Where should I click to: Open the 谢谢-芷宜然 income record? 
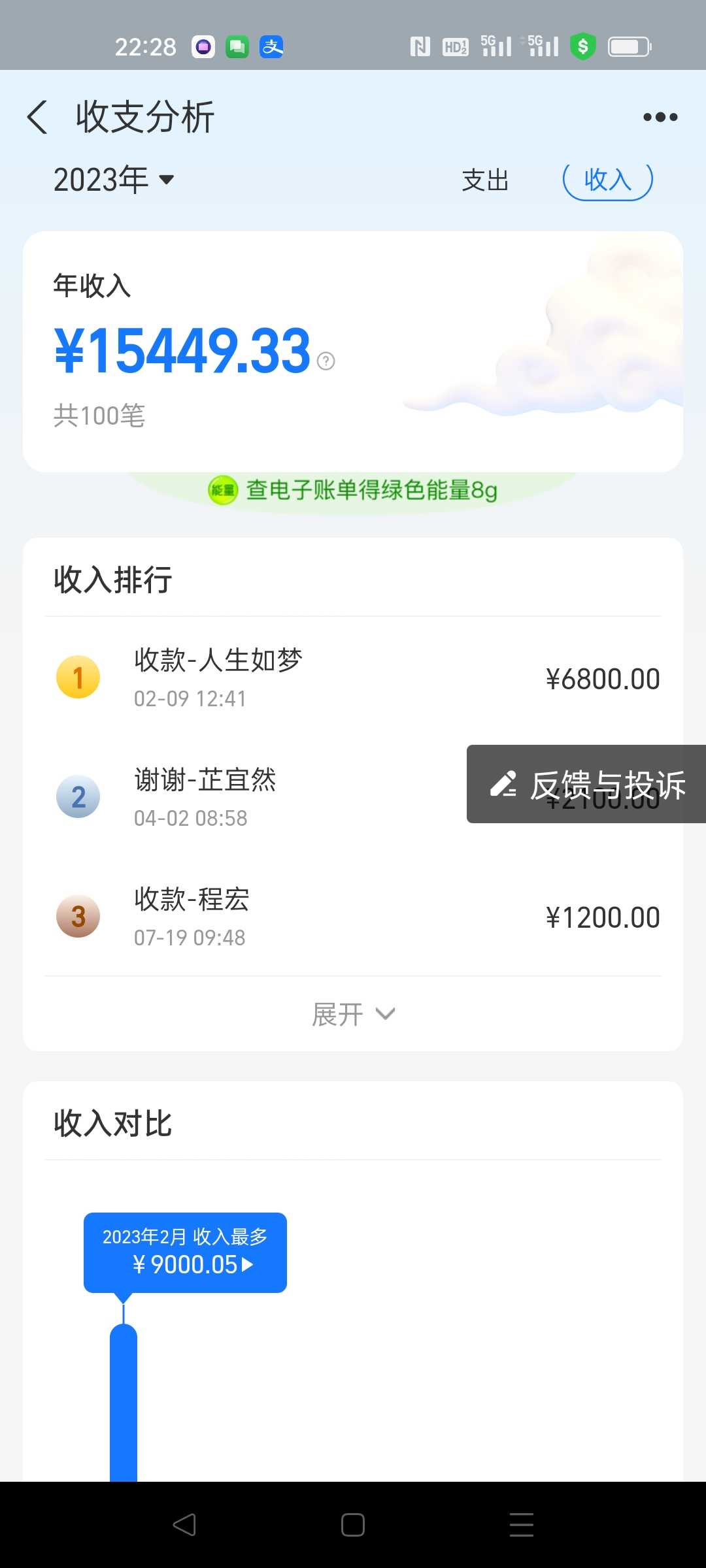coord(255,797)
